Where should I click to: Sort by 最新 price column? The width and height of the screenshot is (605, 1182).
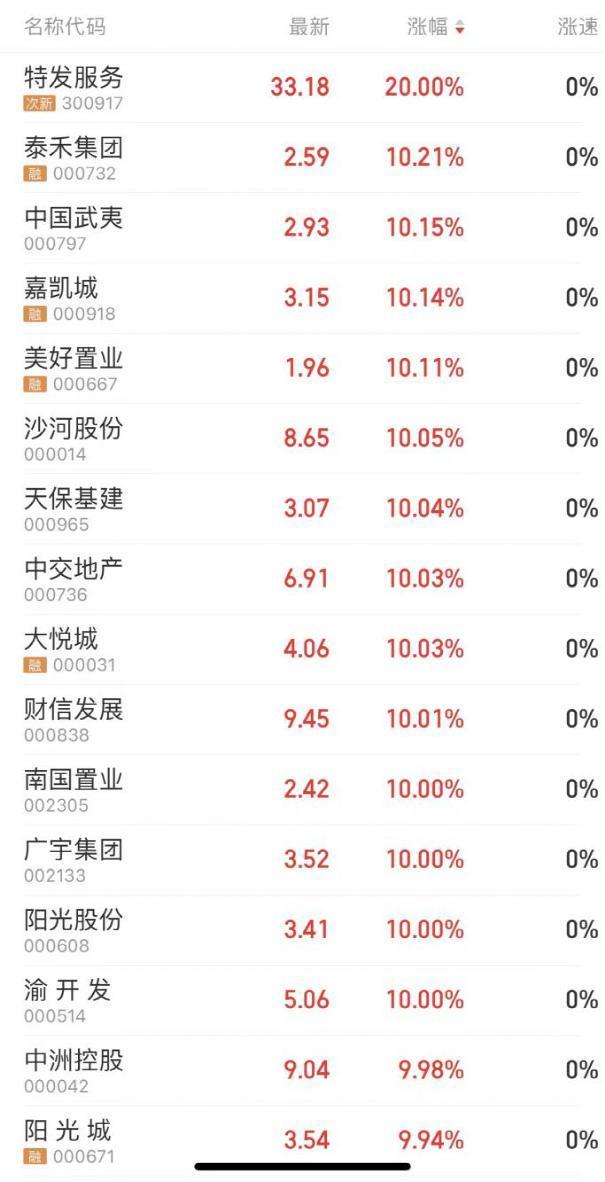(309, 27)
